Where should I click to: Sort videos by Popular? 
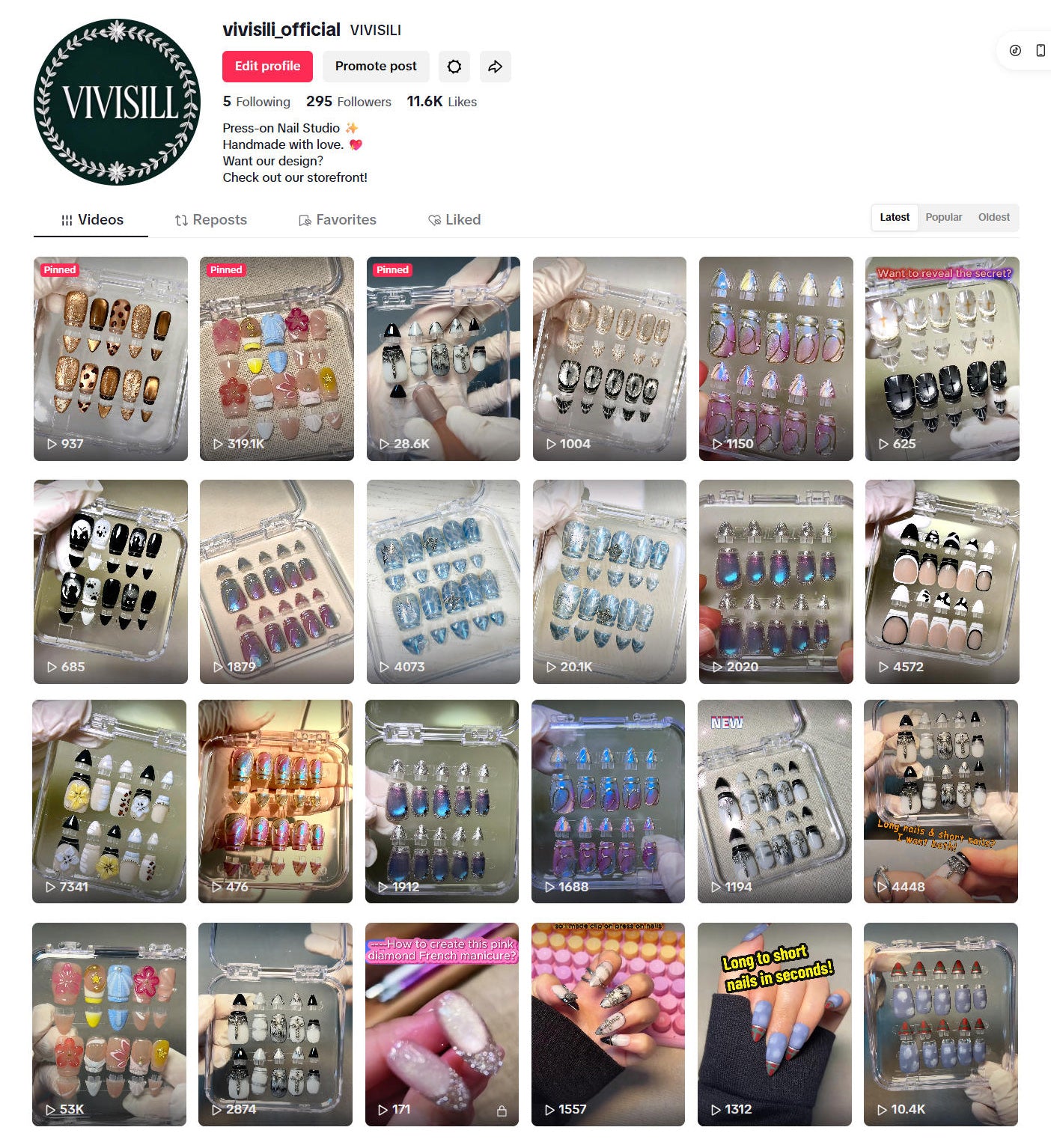click(x=943, y=217)
